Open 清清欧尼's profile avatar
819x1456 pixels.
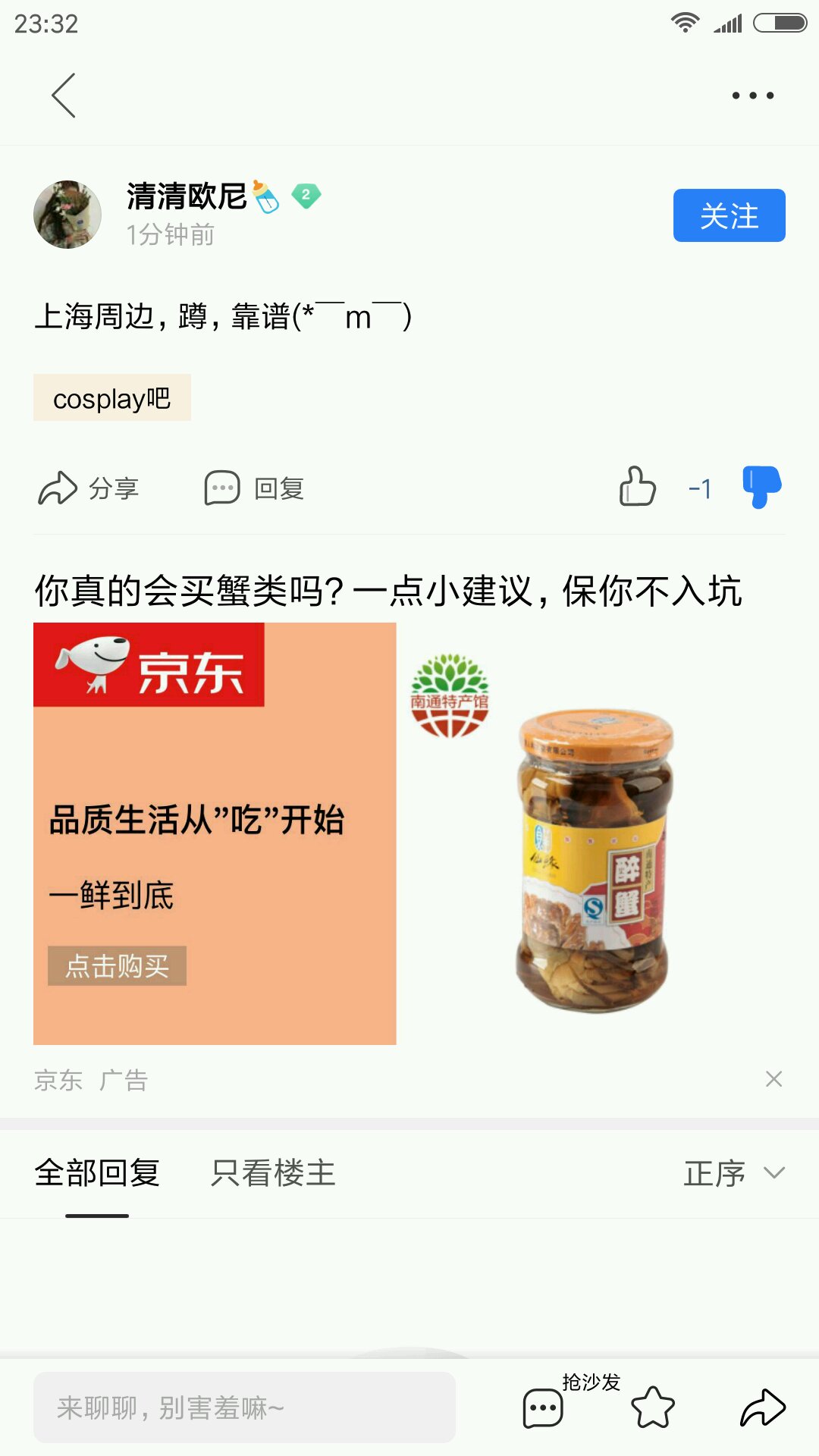pyautogui.click(x=67, y=215)
